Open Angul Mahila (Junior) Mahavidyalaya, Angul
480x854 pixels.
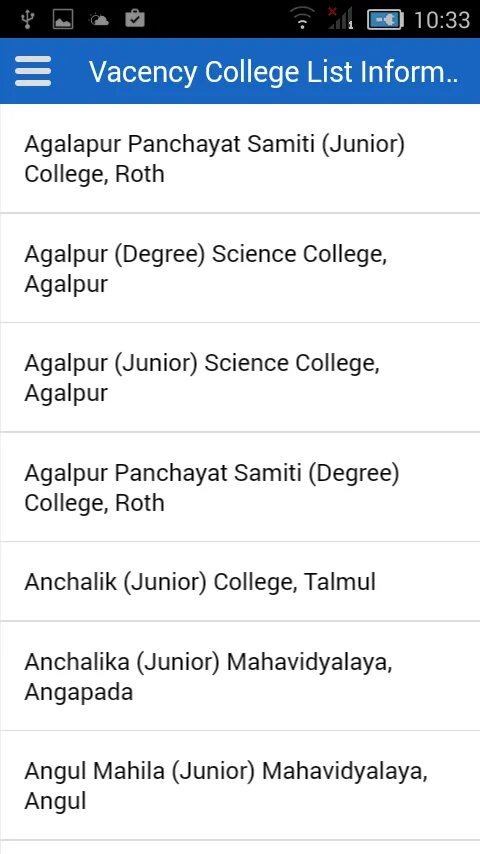[x=240, y=785]
